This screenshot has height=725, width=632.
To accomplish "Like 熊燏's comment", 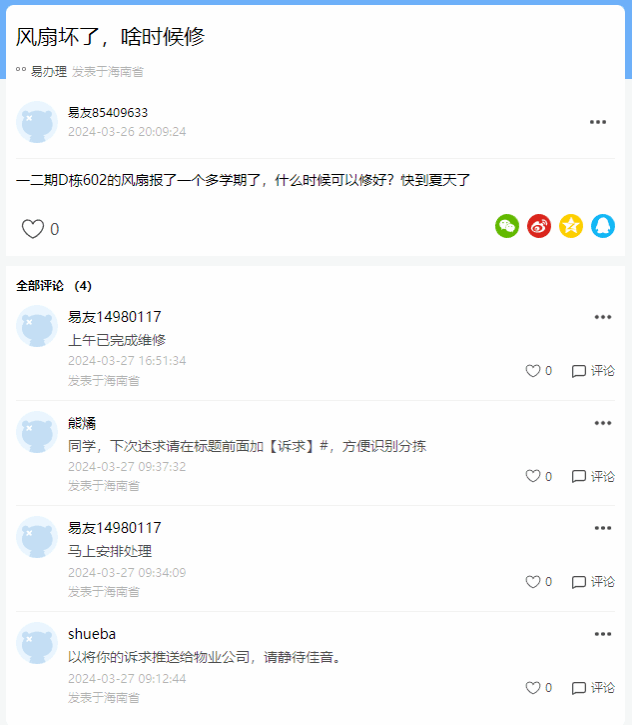I will (533, 476).
